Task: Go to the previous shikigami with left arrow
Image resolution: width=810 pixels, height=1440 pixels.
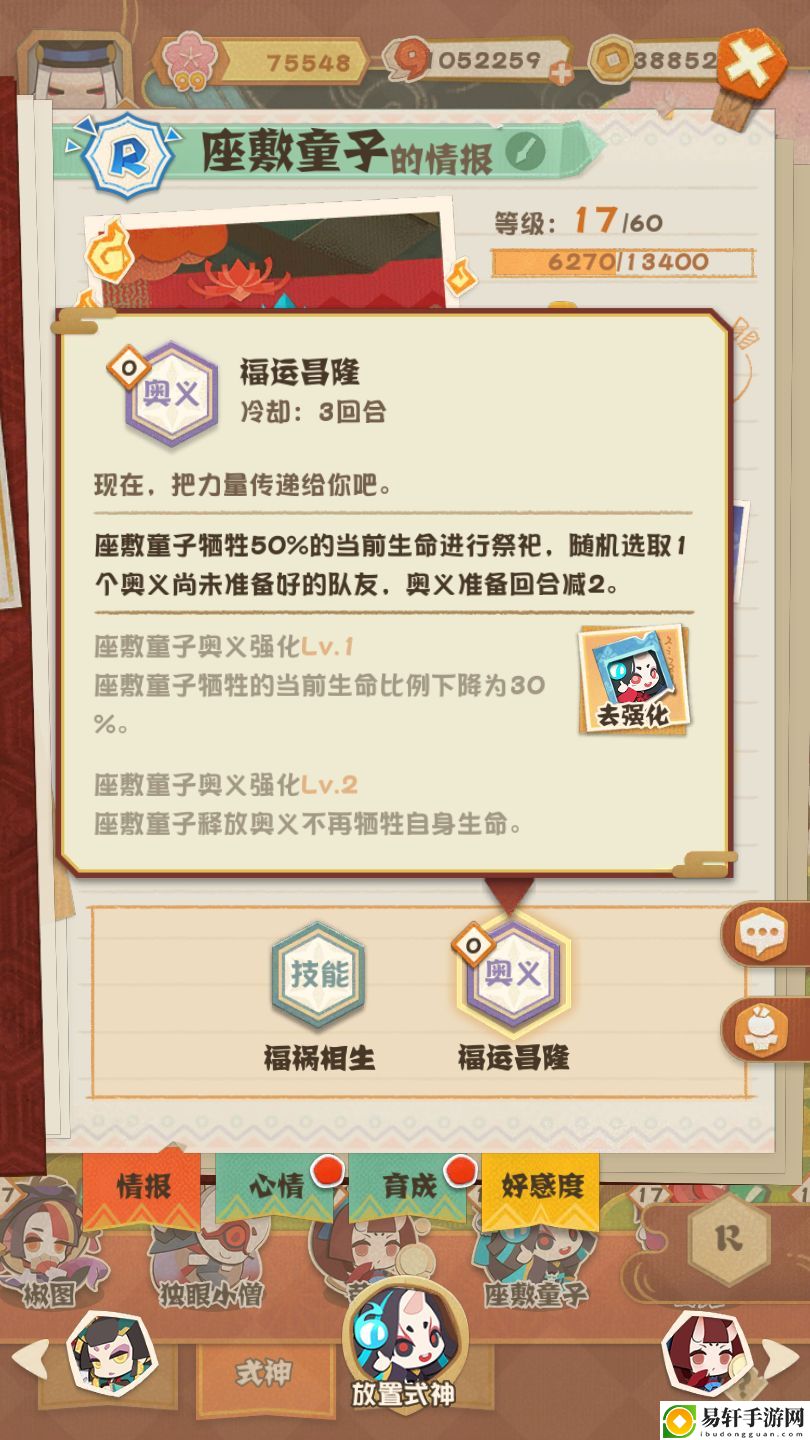Action: (x=30, y=1362)
